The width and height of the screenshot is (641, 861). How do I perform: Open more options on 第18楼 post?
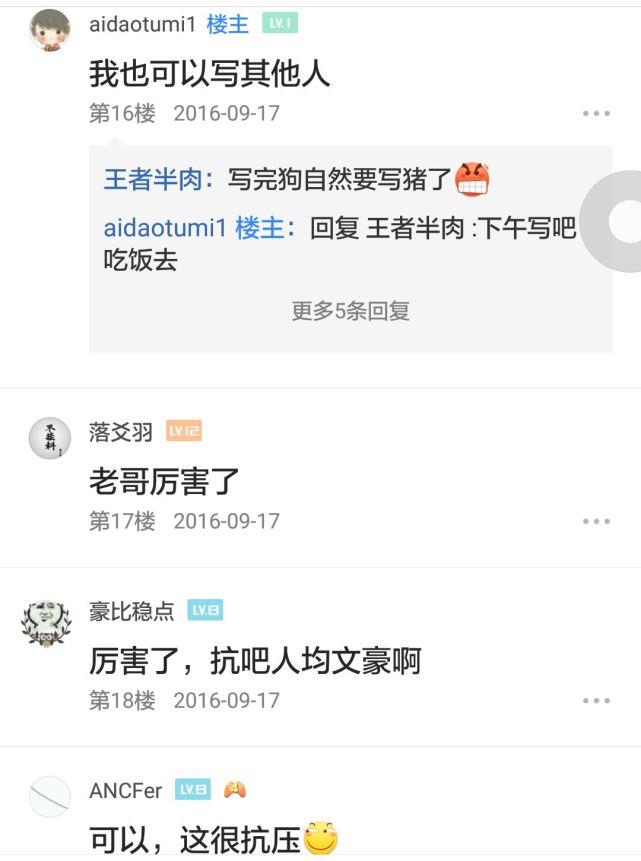click(x=596, y=700)
